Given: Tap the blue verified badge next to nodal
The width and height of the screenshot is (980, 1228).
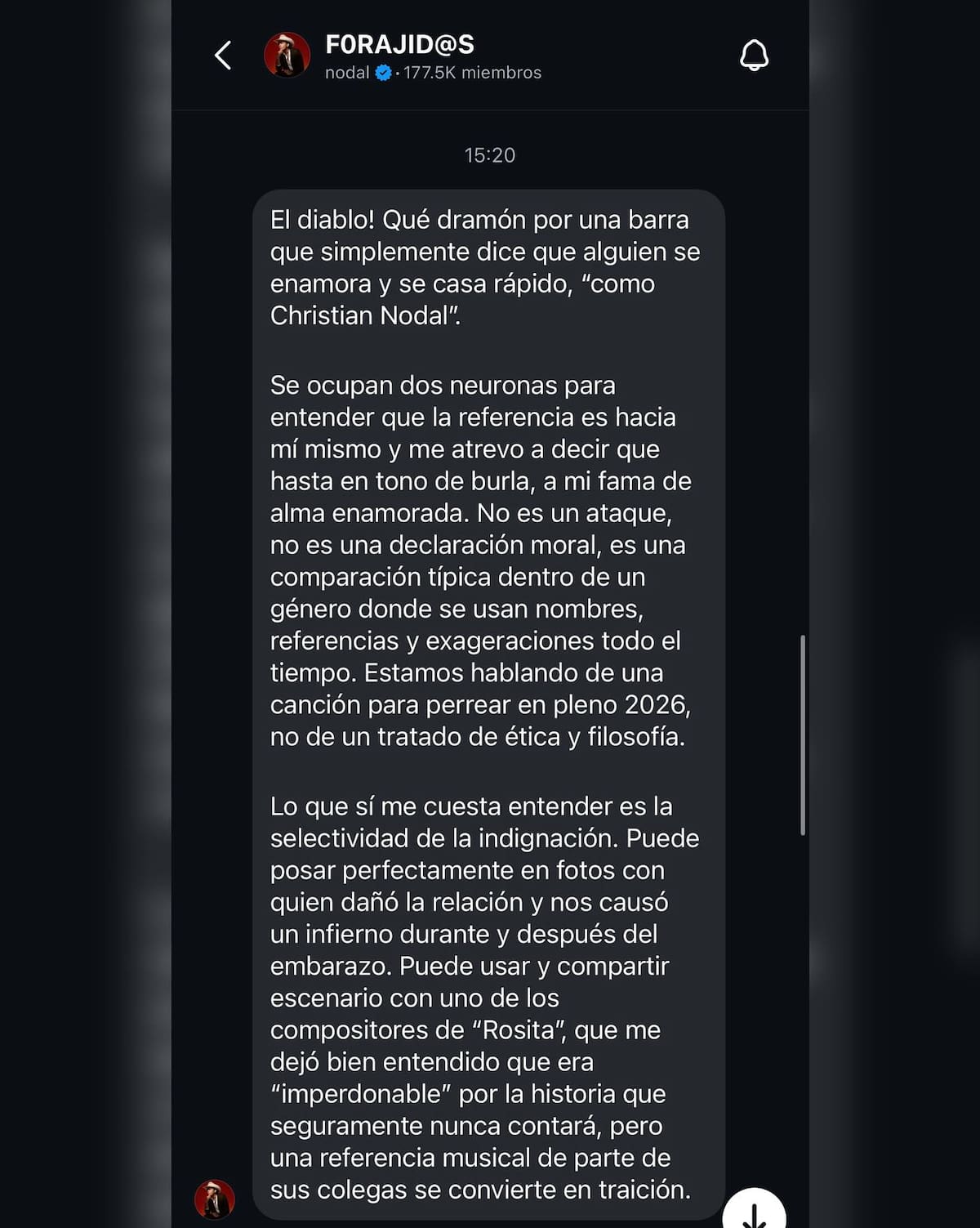Looking at the screenshot, I should (x=382, y=73).
